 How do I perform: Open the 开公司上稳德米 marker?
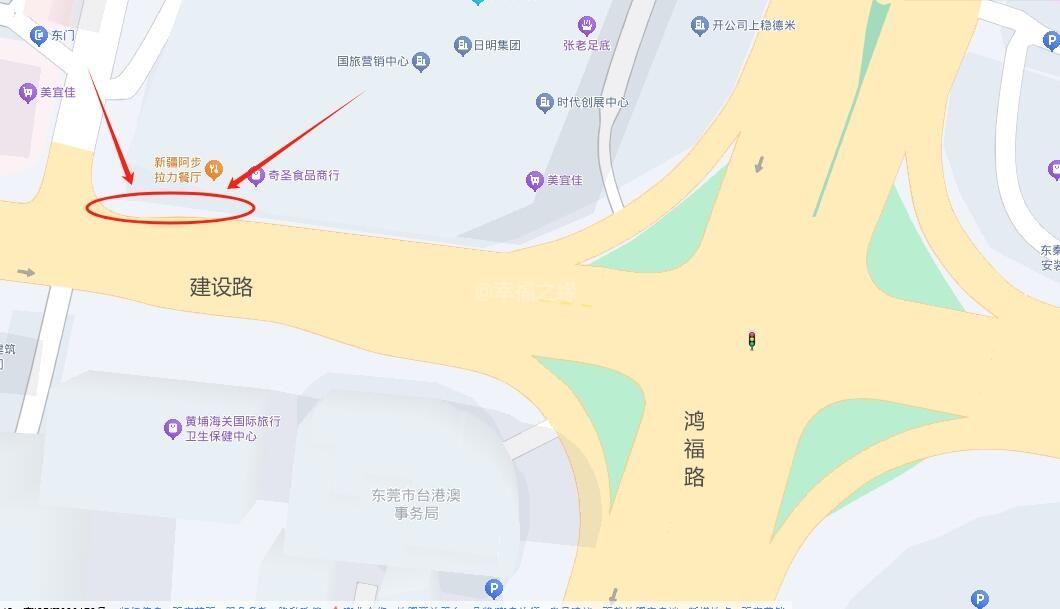[x=700, y=26]
